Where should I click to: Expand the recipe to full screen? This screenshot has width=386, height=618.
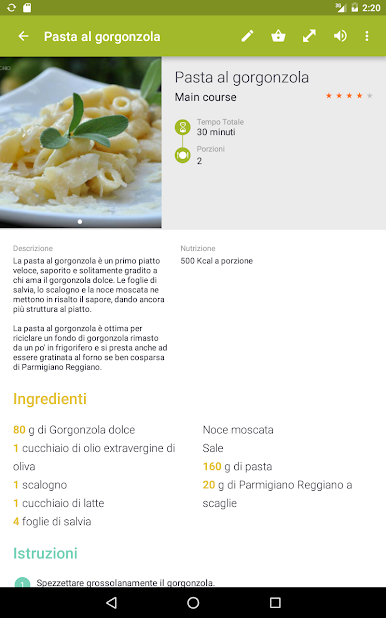click(309, 36)
